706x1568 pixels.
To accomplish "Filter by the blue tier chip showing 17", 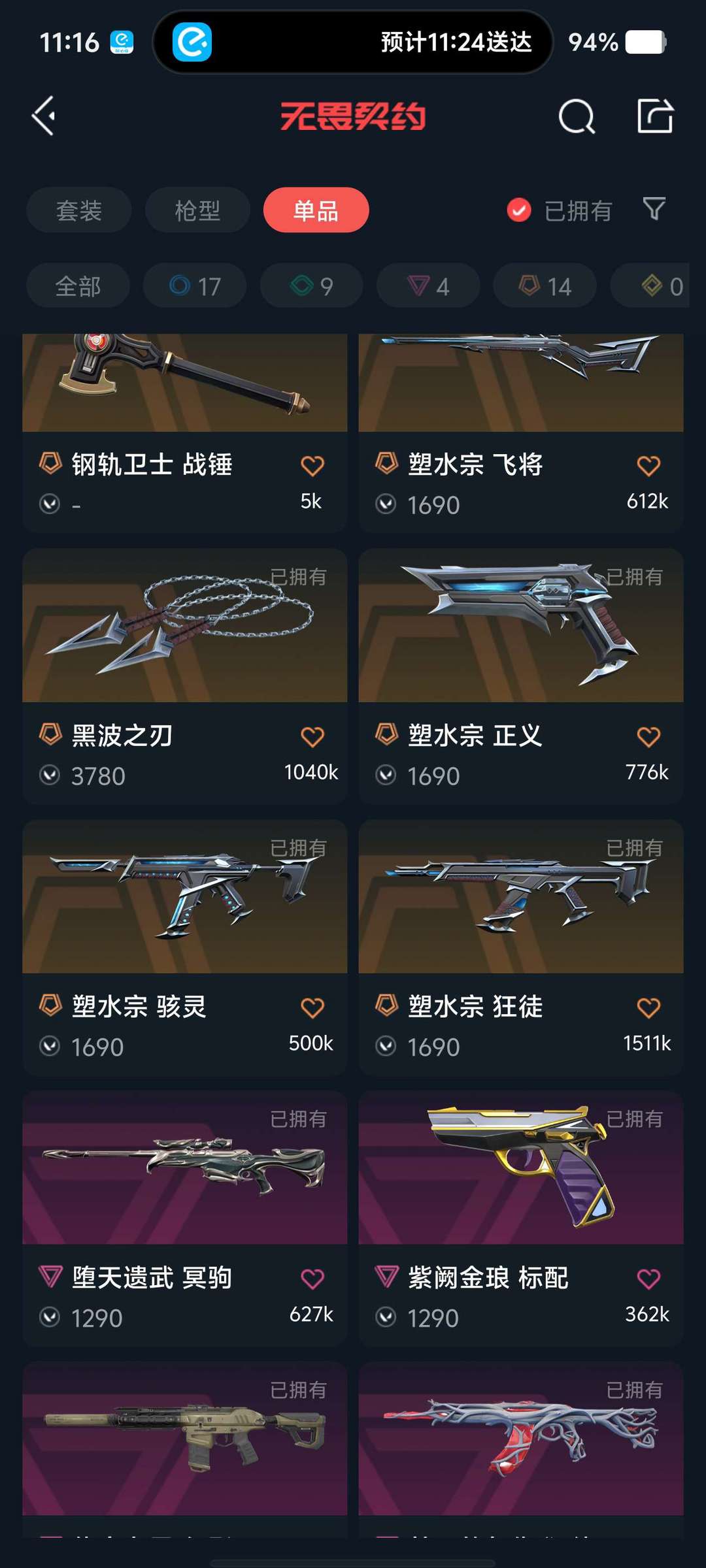I will click(195, 286).
